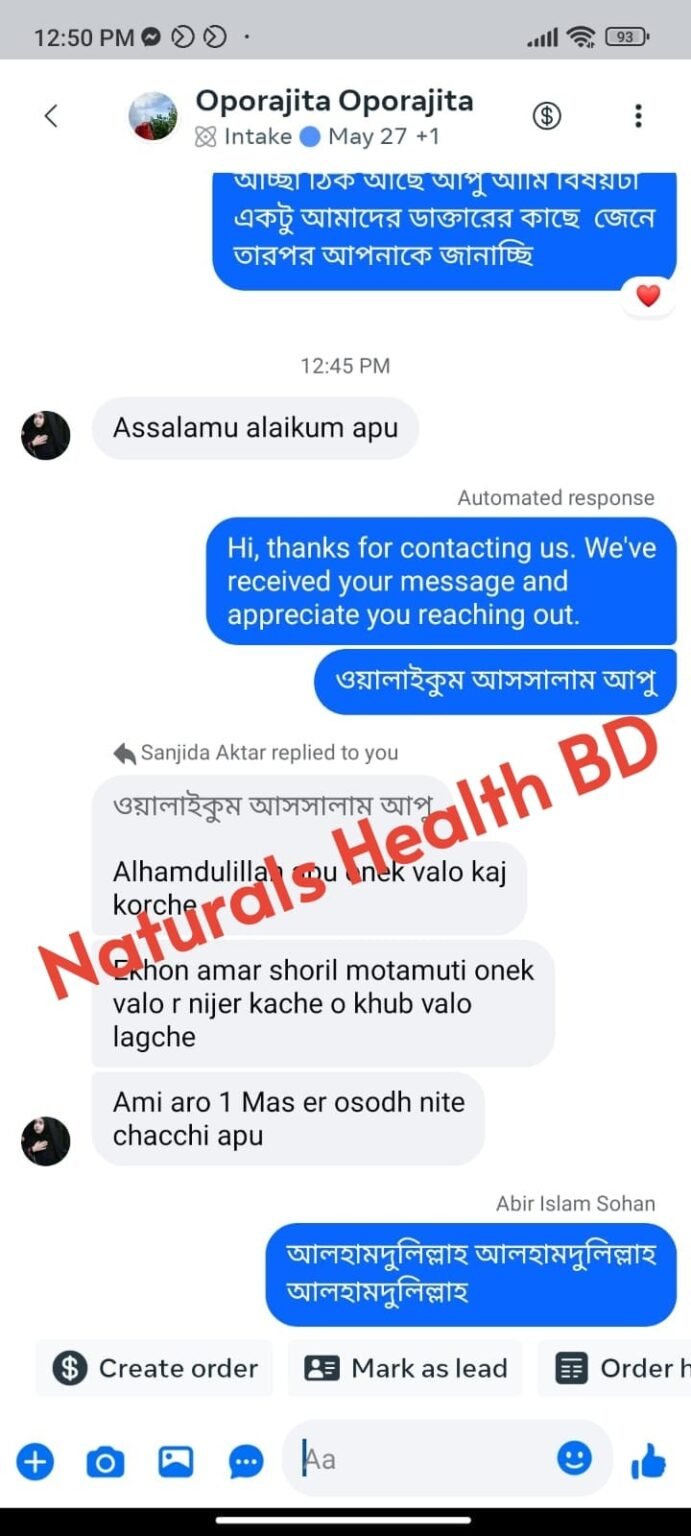Launch the camera from the composer
Viewport: 691px width, 1536px height.
tap(105, 1462)
